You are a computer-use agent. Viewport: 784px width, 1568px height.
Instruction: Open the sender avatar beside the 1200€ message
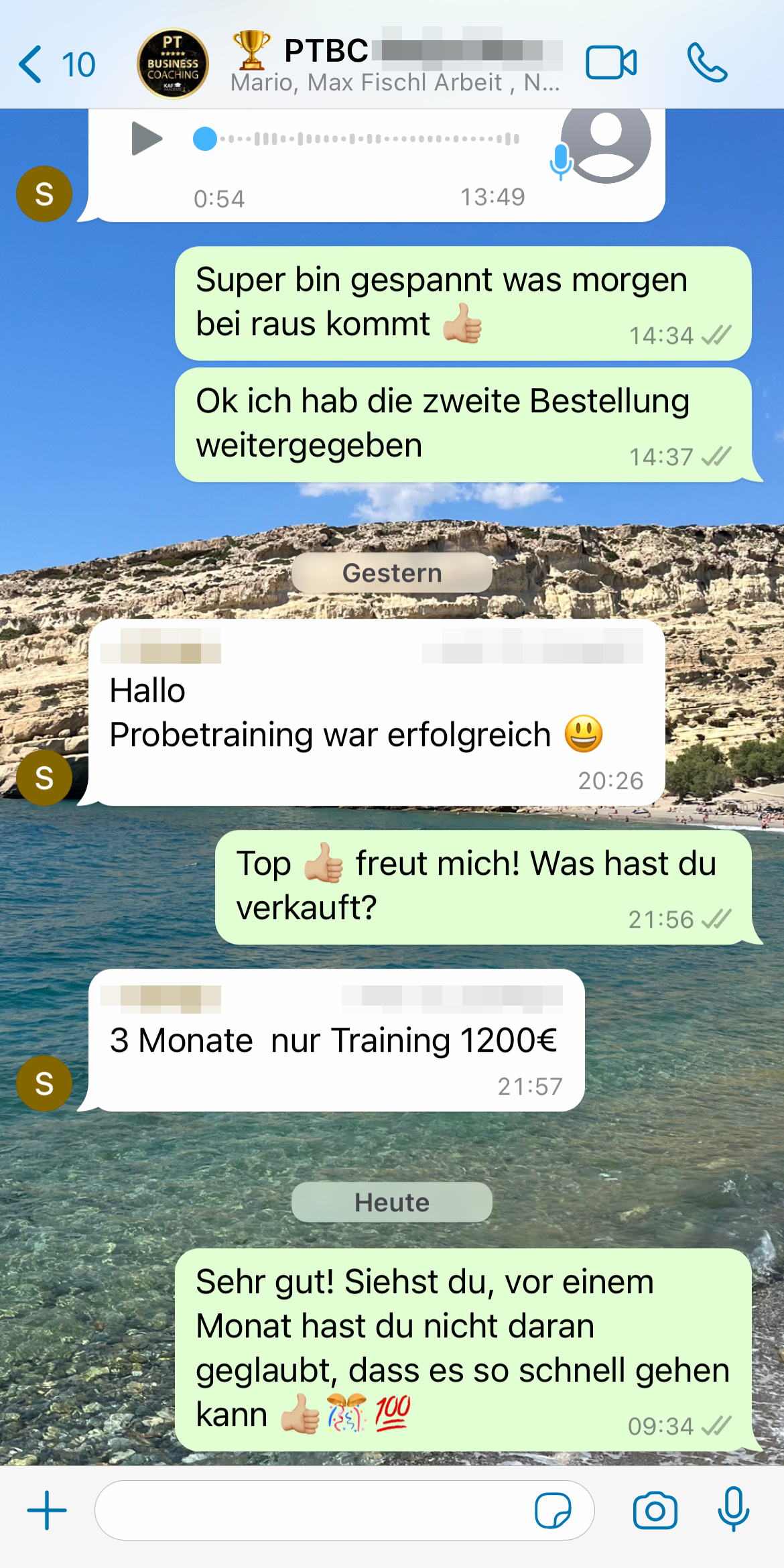pos(44,1083)
